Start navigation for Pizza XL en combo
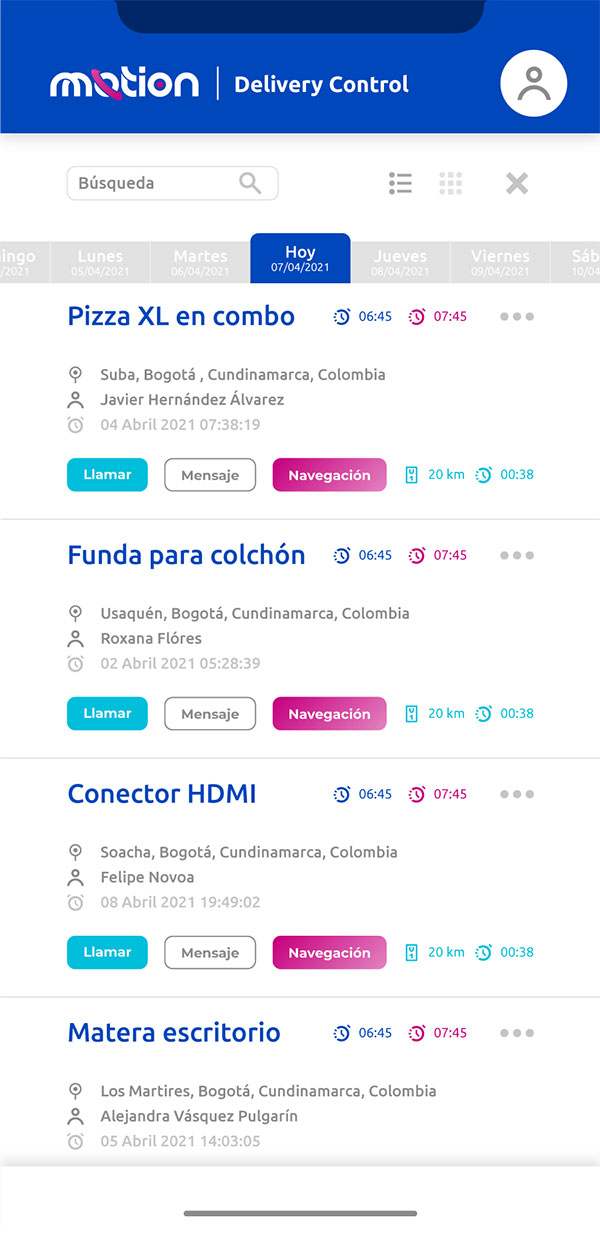600x1233 pixels. point(329,475)
